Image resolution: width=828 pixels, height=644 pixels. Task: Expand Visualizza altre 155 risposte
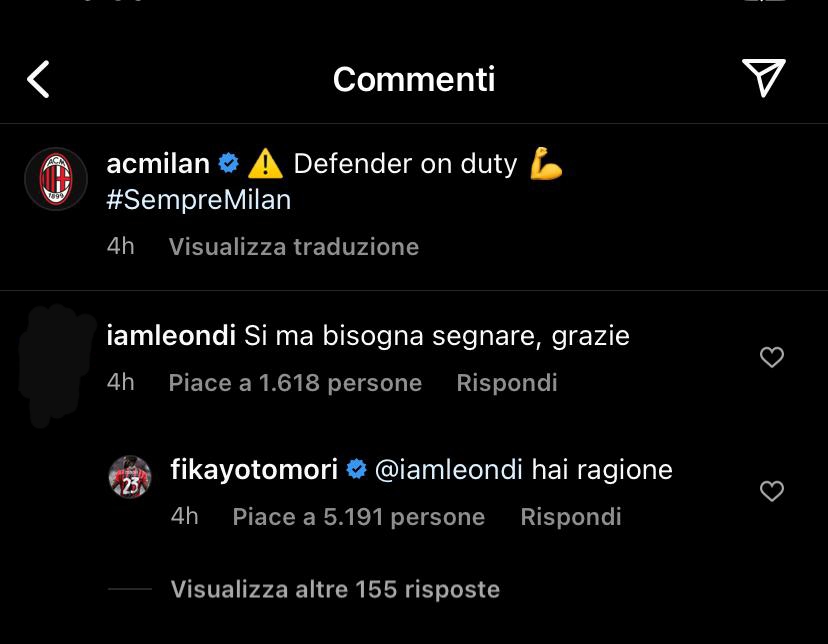(x=335, y=589)
